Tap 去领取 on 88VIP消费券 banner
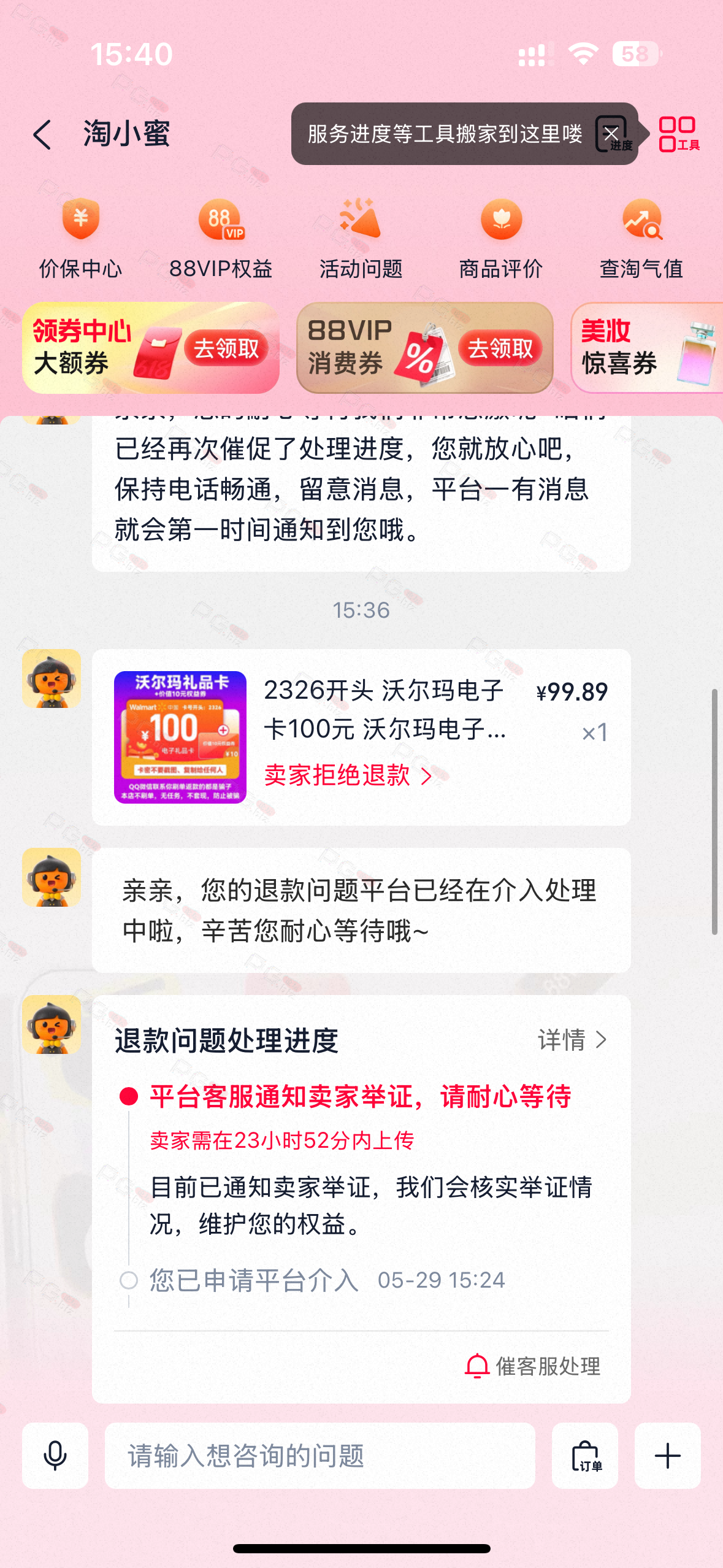The height and width of the screenshot is (1568, 723). tap(500, 348)
